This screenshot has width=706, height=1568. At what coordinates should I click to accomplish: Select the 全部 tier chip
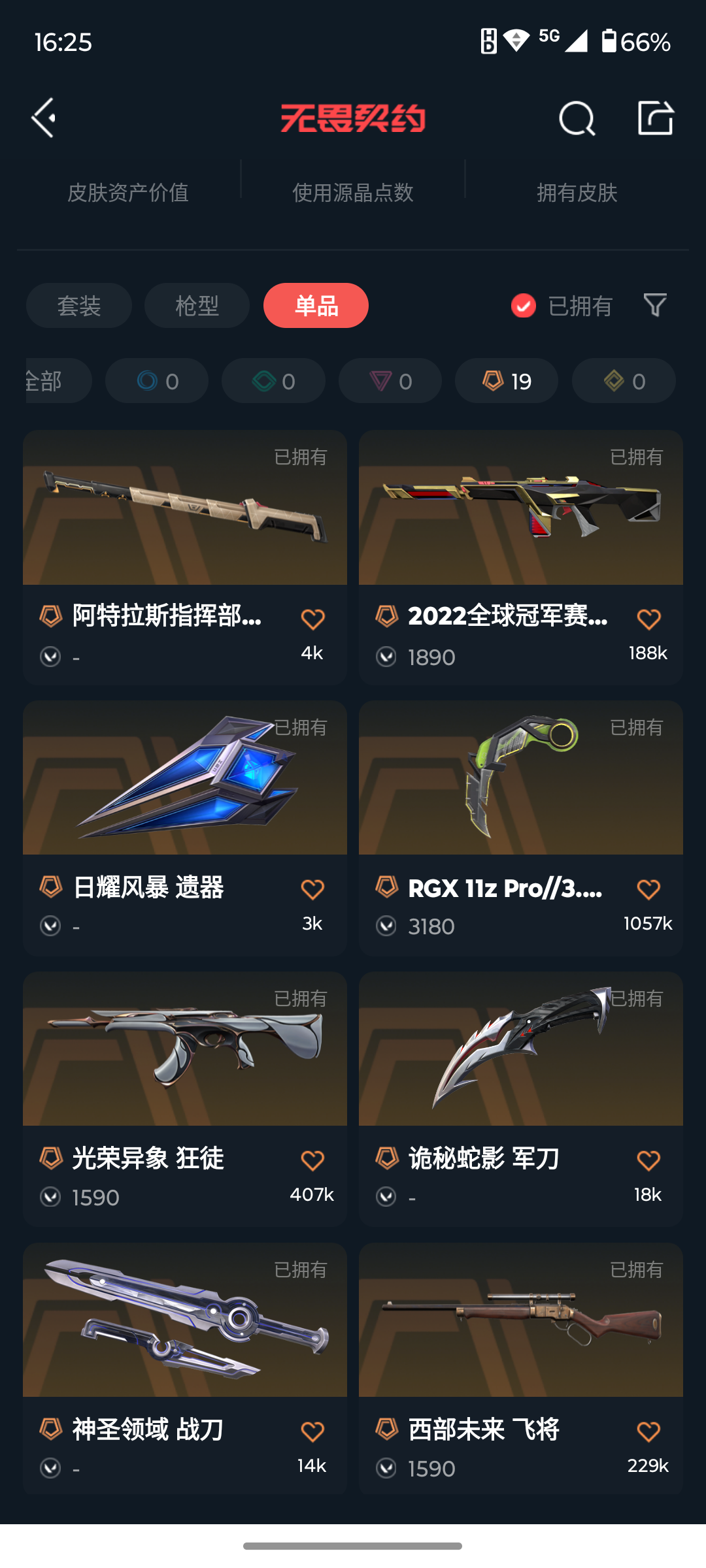(x=59, y=381)
